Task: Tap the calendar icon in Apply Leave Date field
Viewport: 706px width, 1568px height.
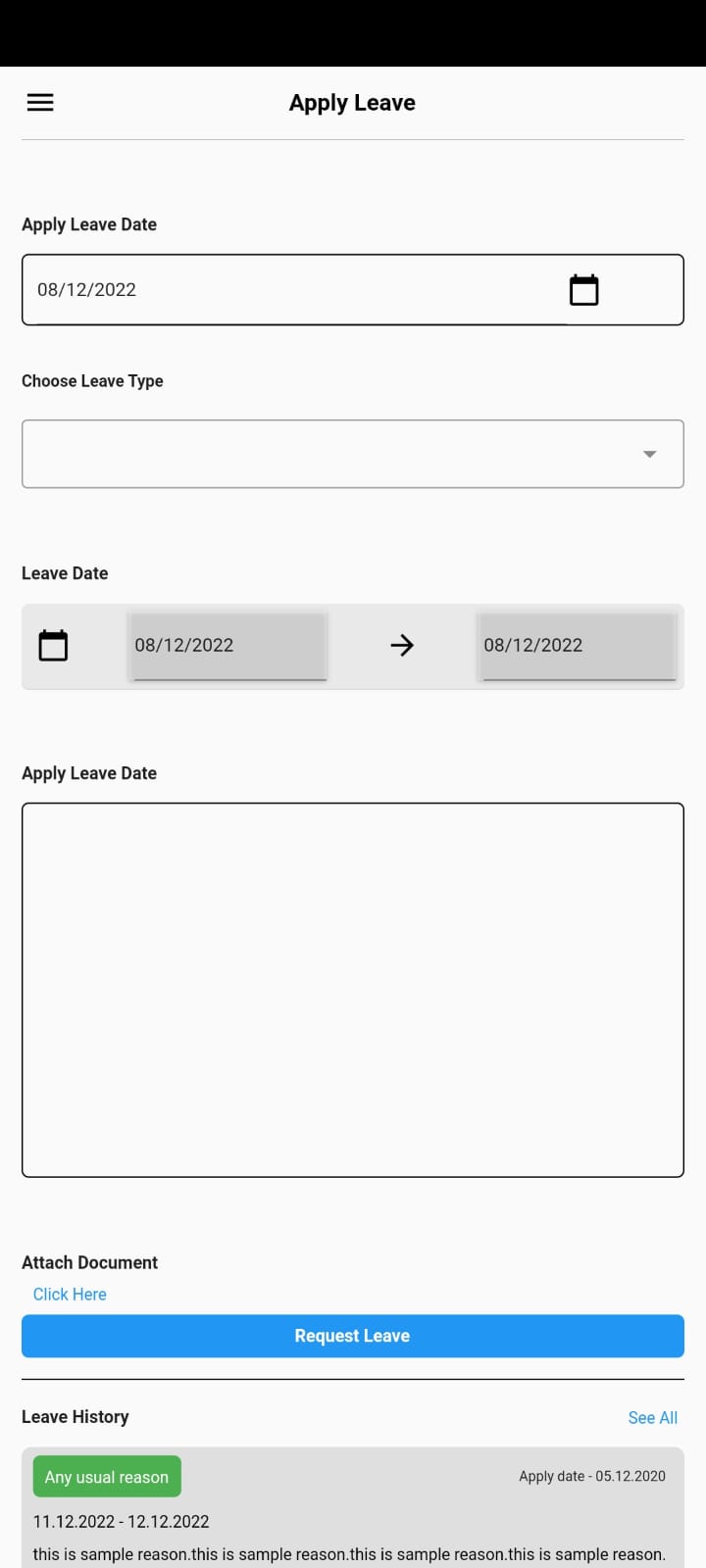Action: coord(584,290)
